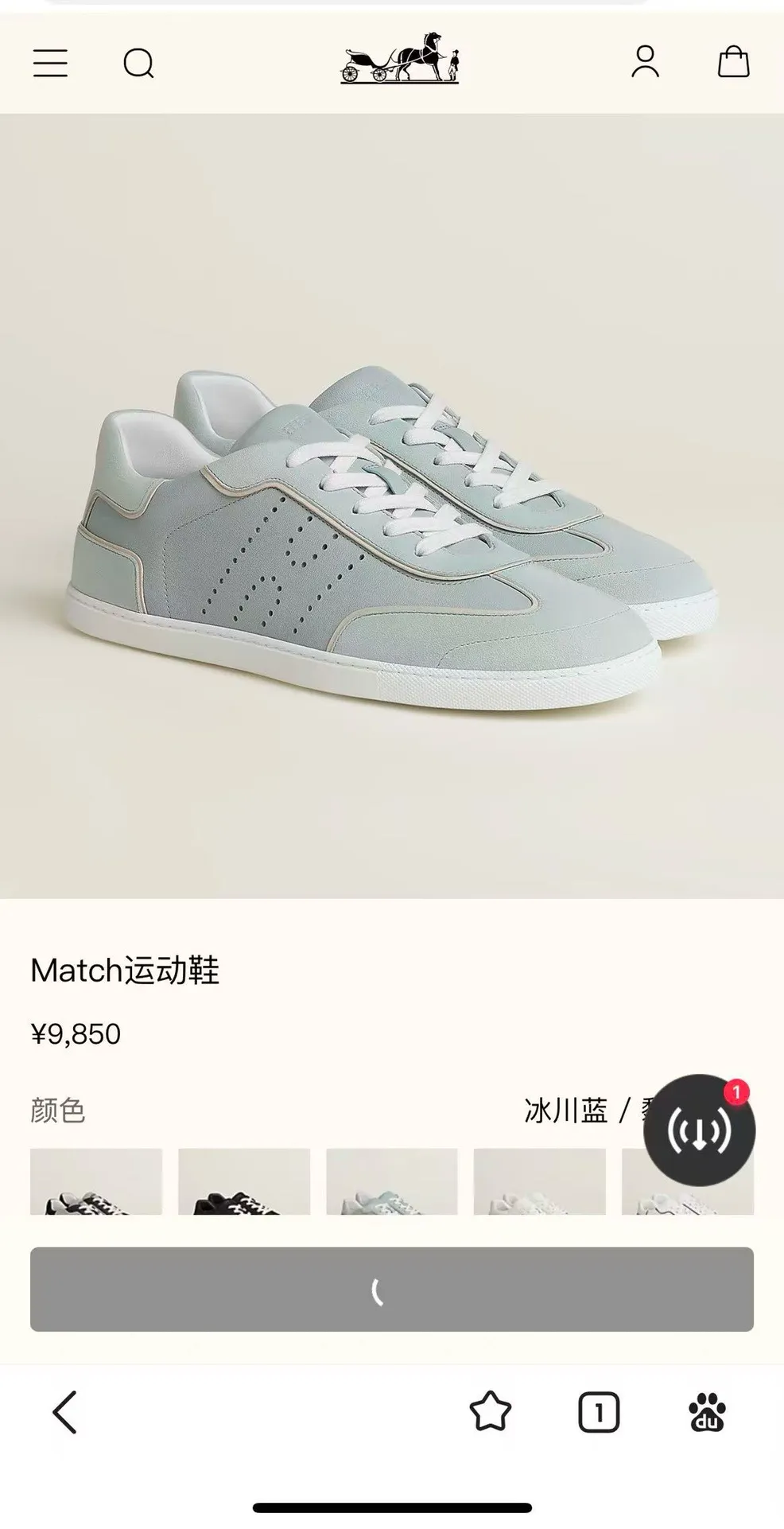Open the shopping bag
Image resolution: width=784 pixels, height=1529 pixels.
(733, 62)
